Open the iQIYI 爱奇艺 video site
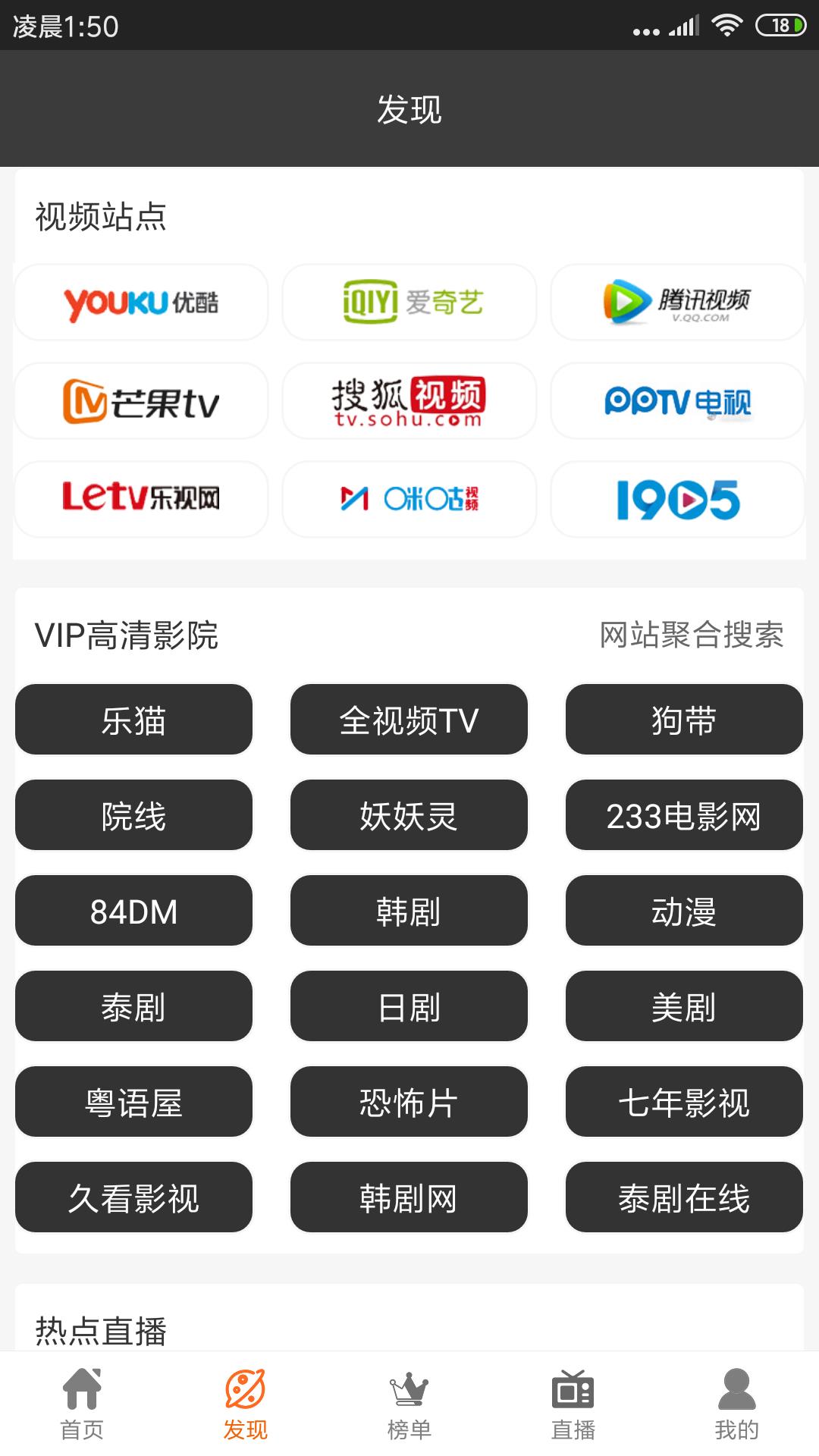The width and height of the screenshot is (819, 1456). coord(409,303)
